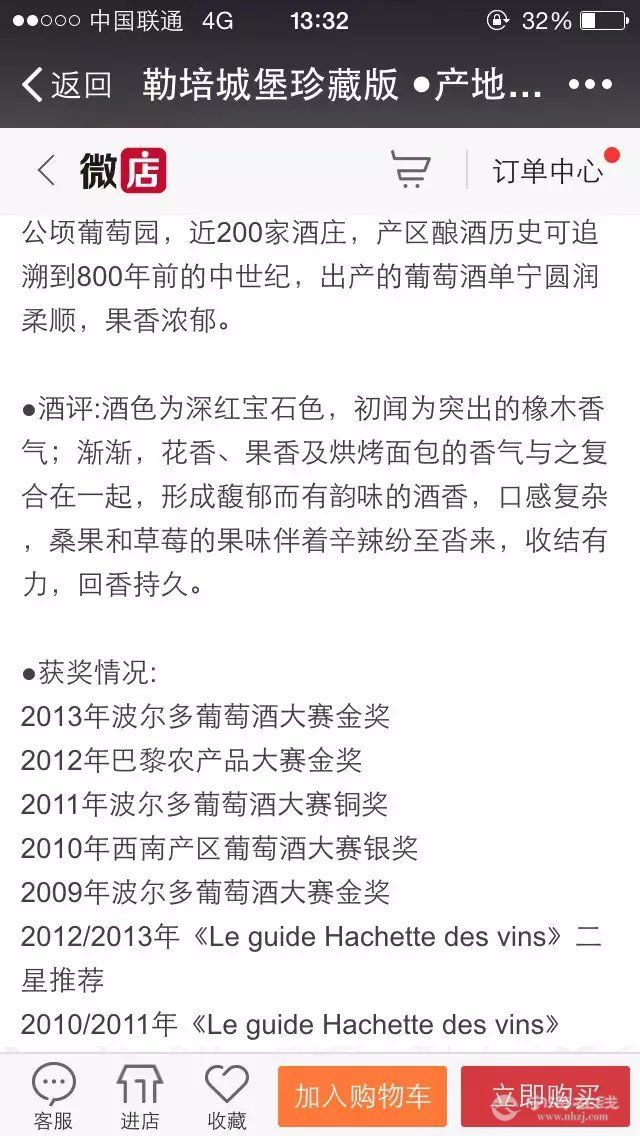Open 订单中心 order center
This screenshot has width=640, height=1136.
click(x=548, y=171)
